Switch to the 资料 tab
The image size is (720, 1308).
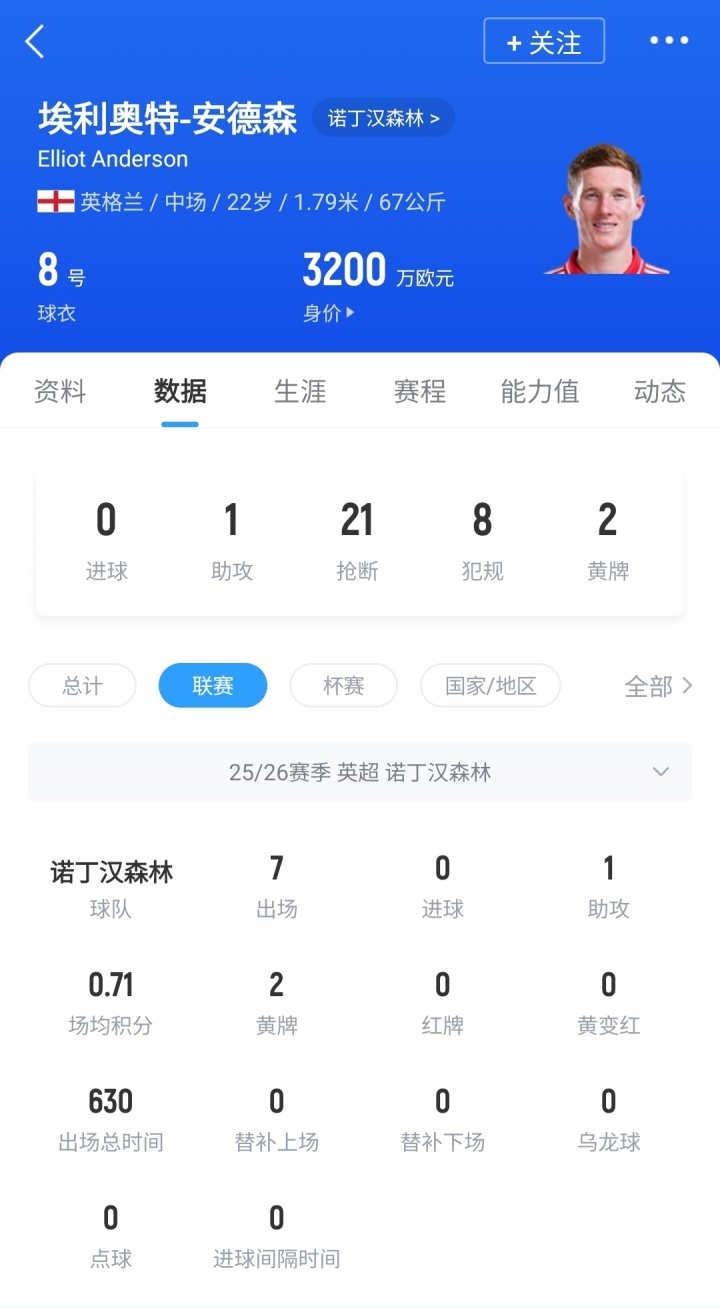[x=60, y=391]
